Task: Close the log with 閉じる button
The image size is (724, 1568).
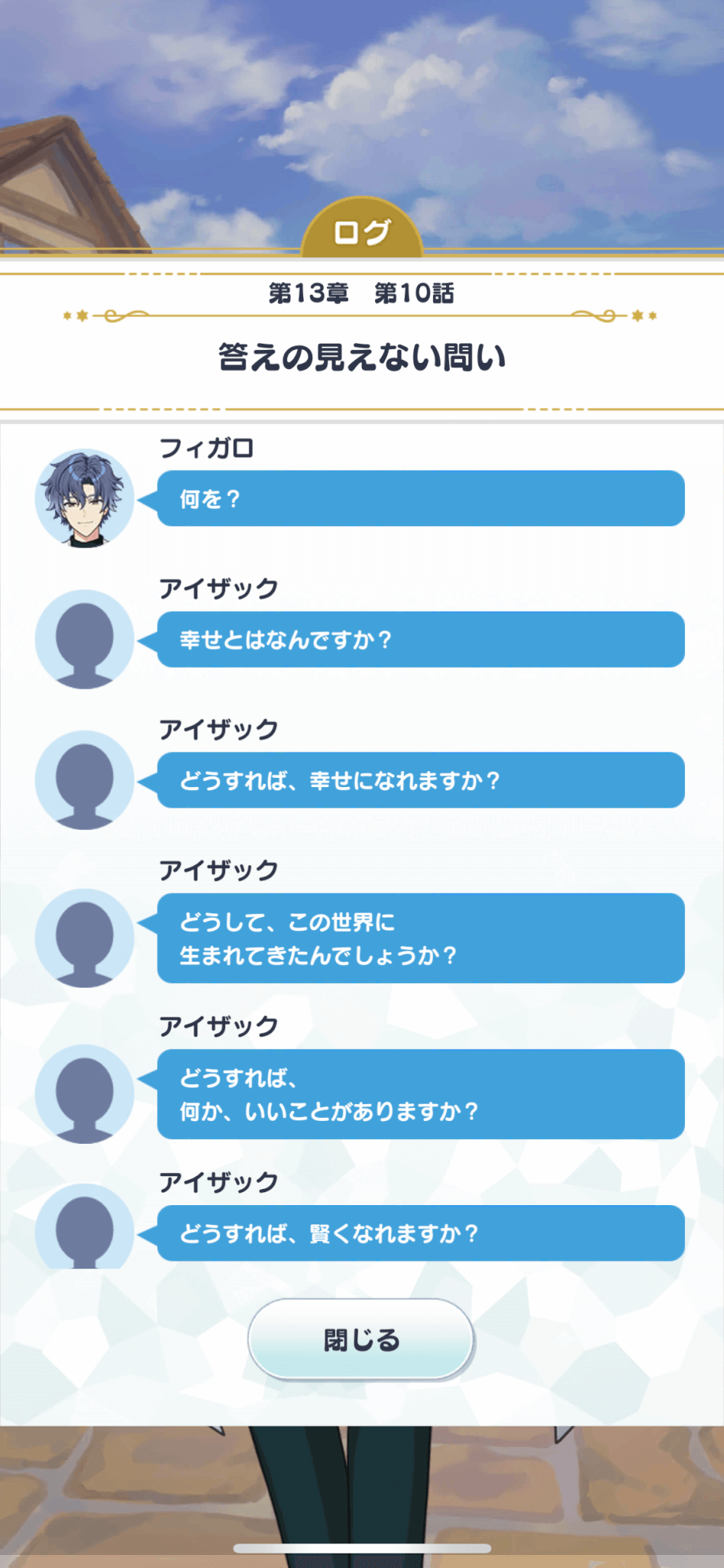Action: 361,1340
